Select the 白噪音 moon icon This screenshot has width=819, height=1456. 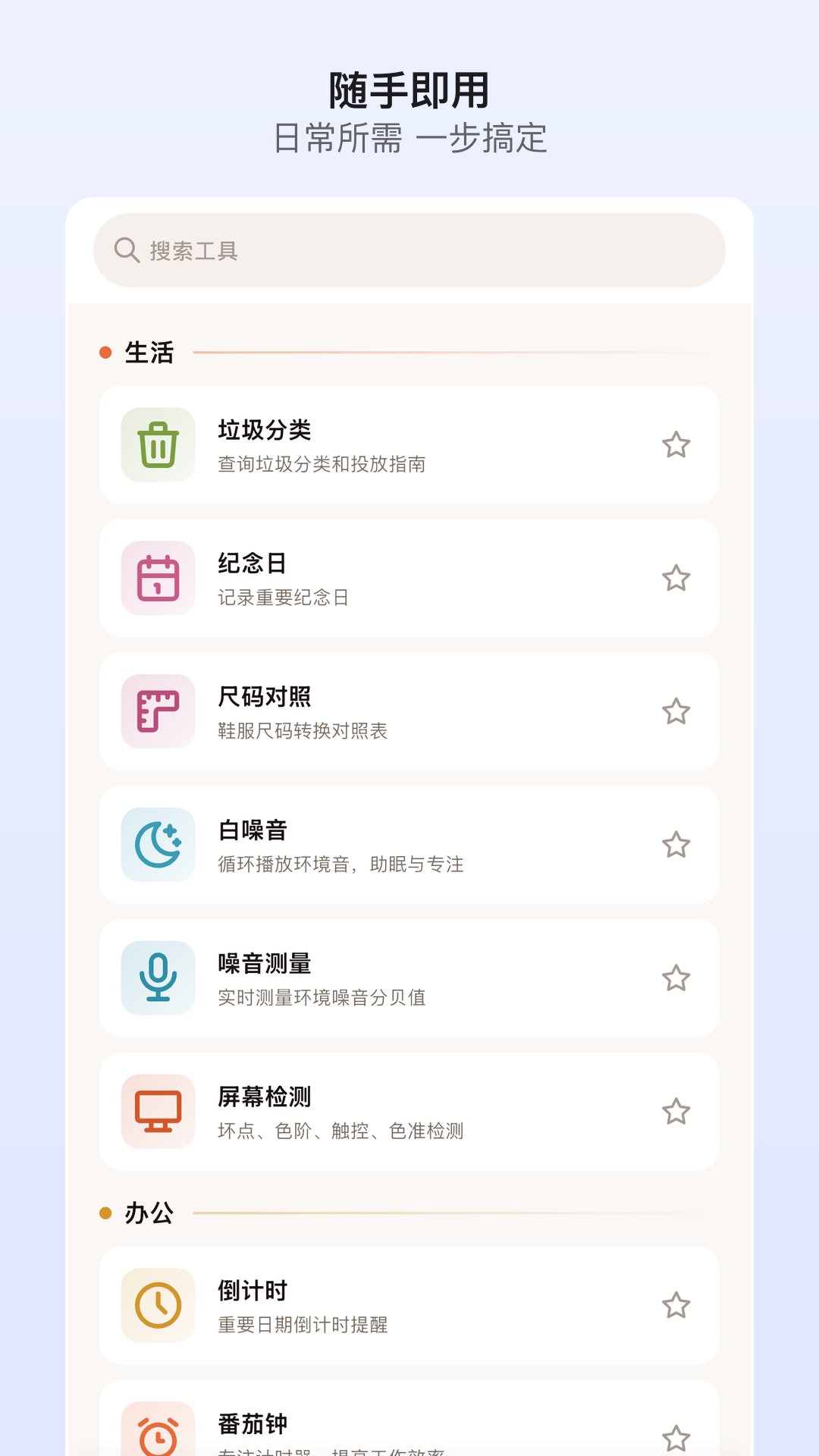click(x=158, y=845)
